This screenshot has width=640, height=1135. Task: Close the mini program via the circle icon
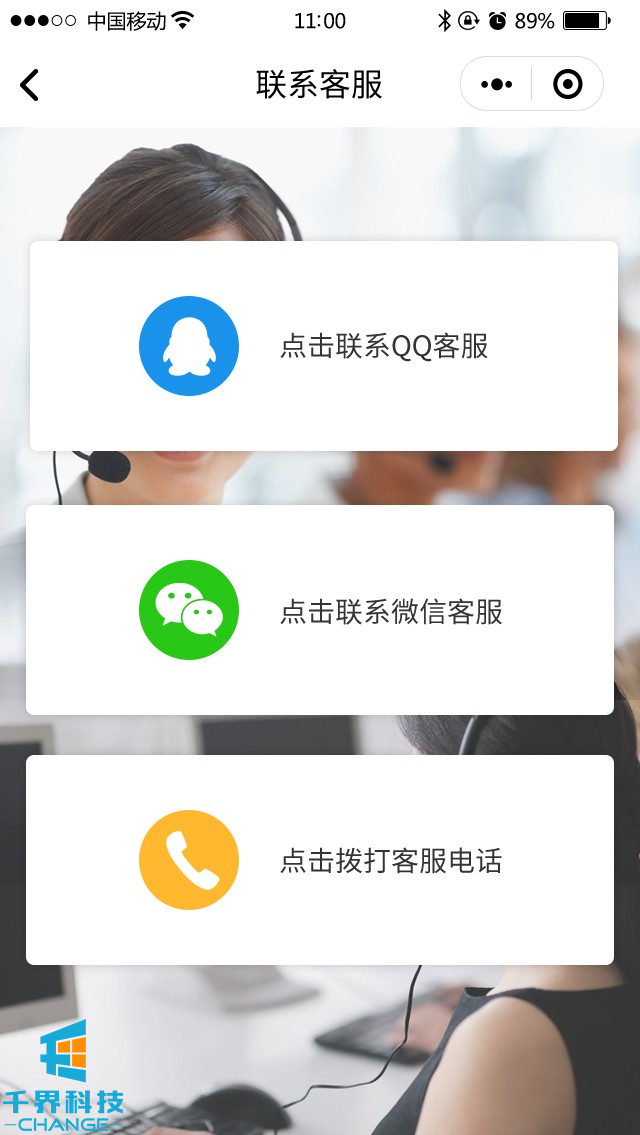tap(567, 85)
